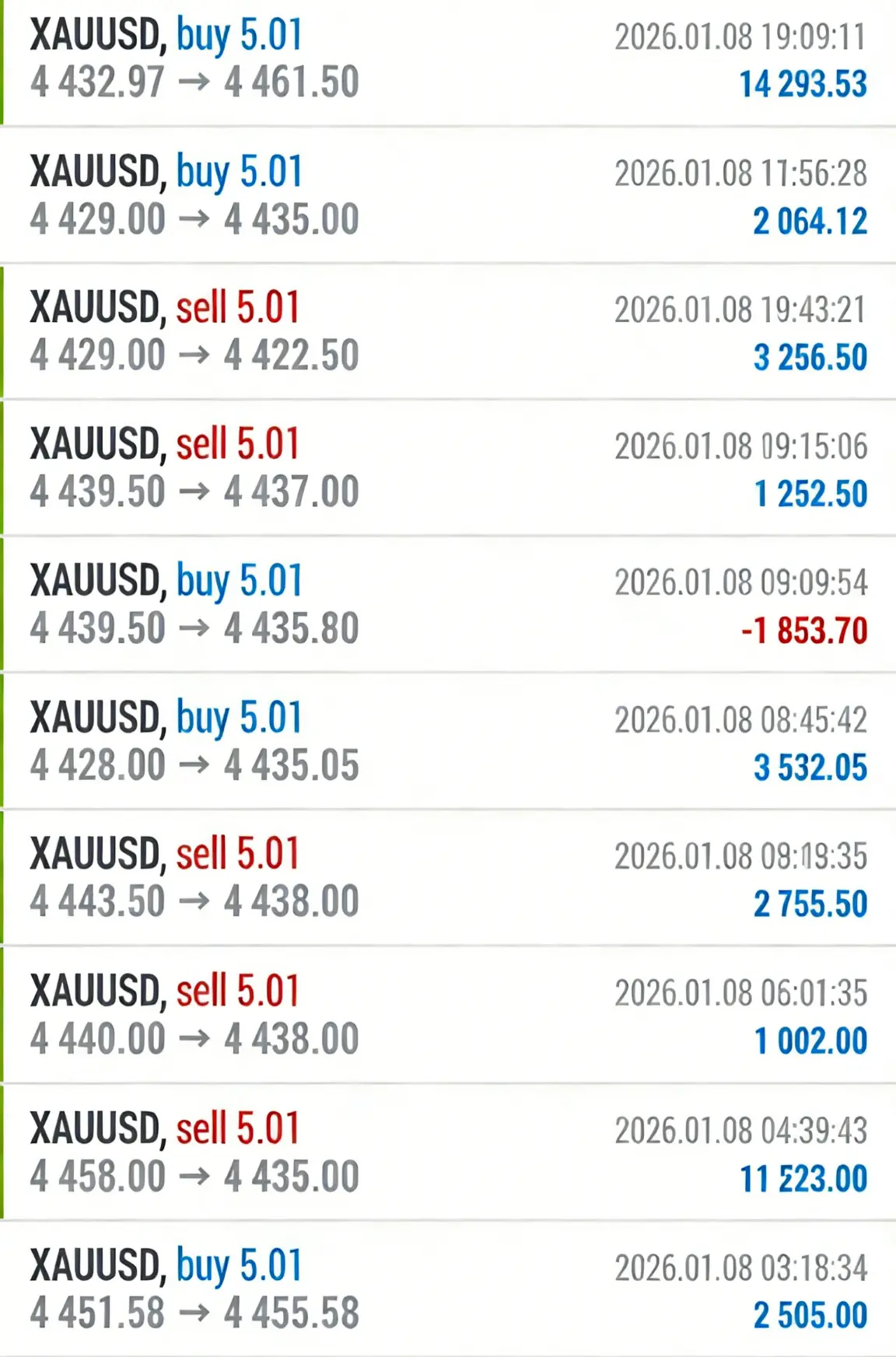The width and height of the screenshot is (896, 1357).
Task: Open the buy trade with profit 2 064.12
Action: tap(448, 196)
